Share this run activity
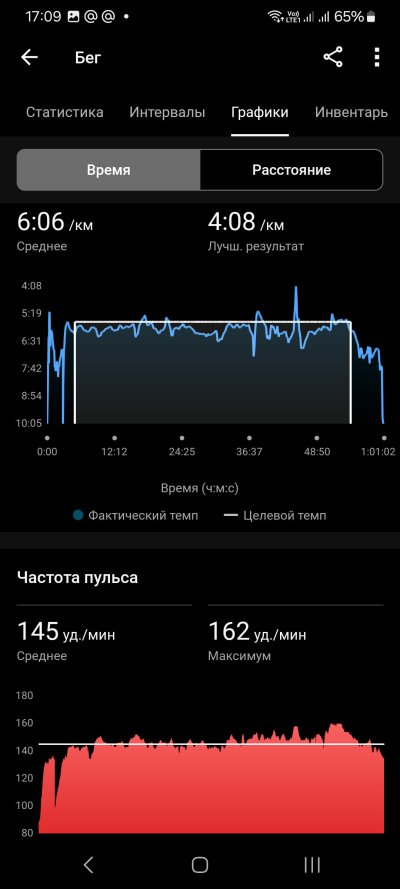The width and height of the screenshot is (400, 889). pyautogui.click(x=333, y=57)
